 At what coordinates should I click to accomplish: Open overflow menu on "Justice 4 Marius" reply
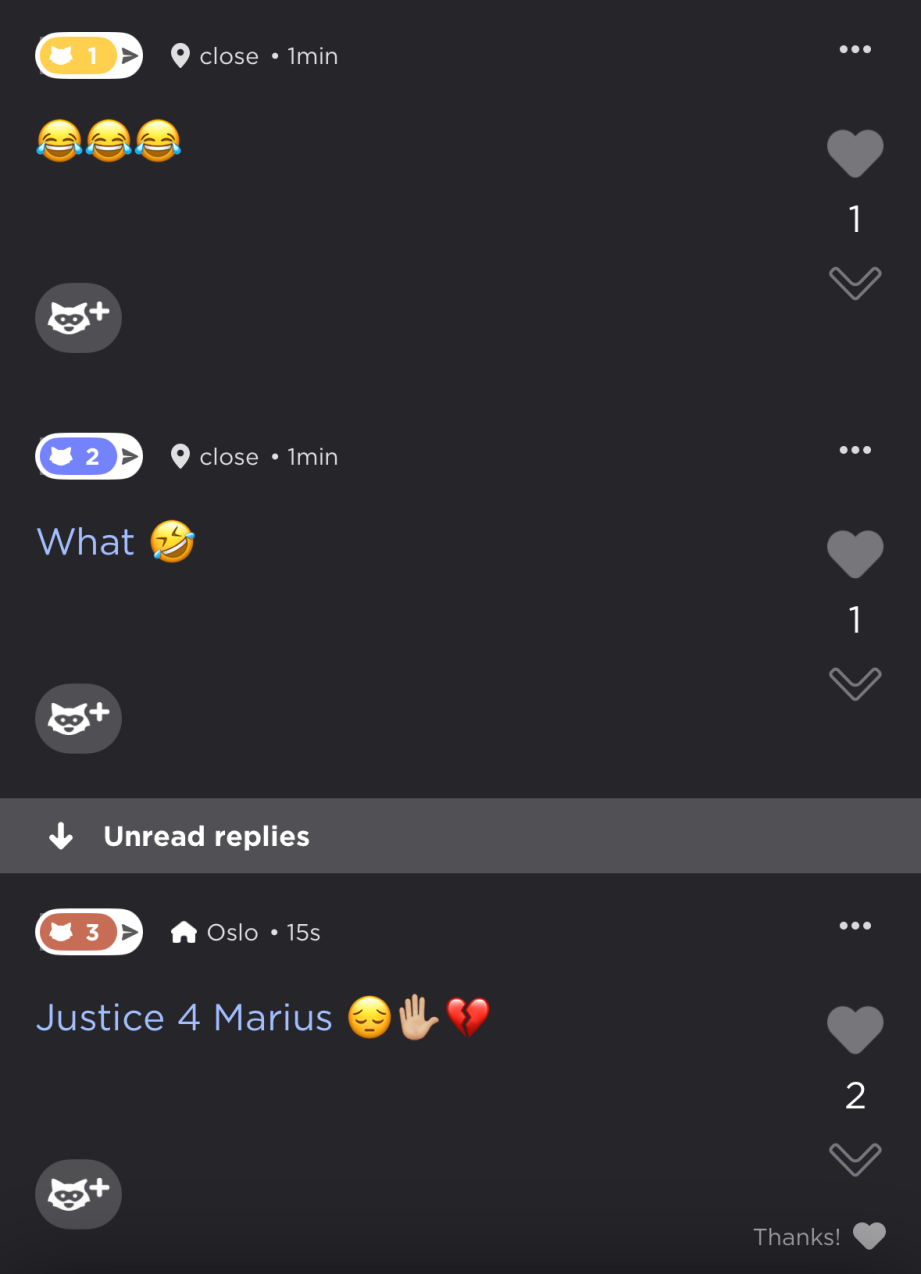(x=855, y=926)
